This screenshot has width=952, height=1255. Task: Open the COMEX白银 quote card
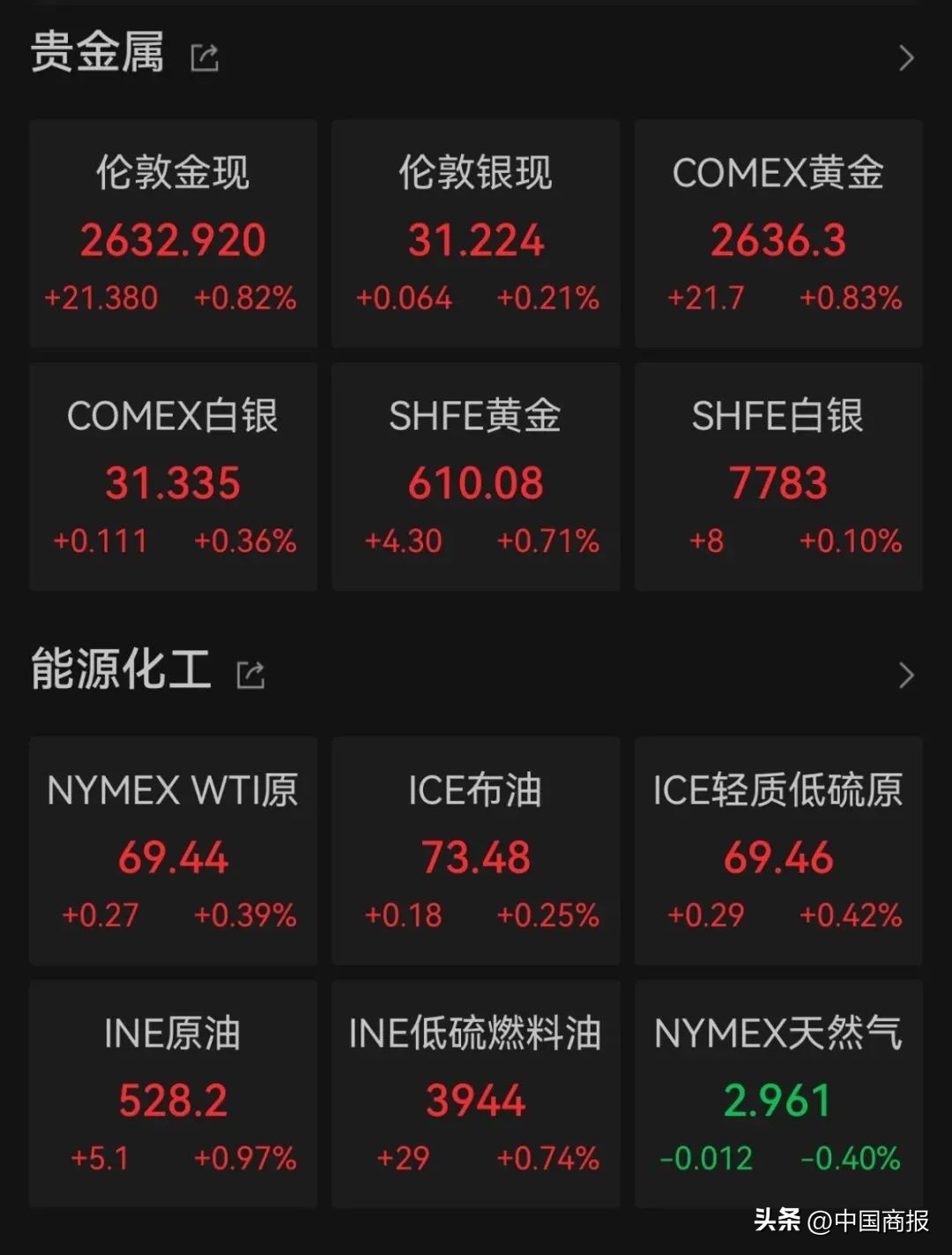click(x=173, y=476)
